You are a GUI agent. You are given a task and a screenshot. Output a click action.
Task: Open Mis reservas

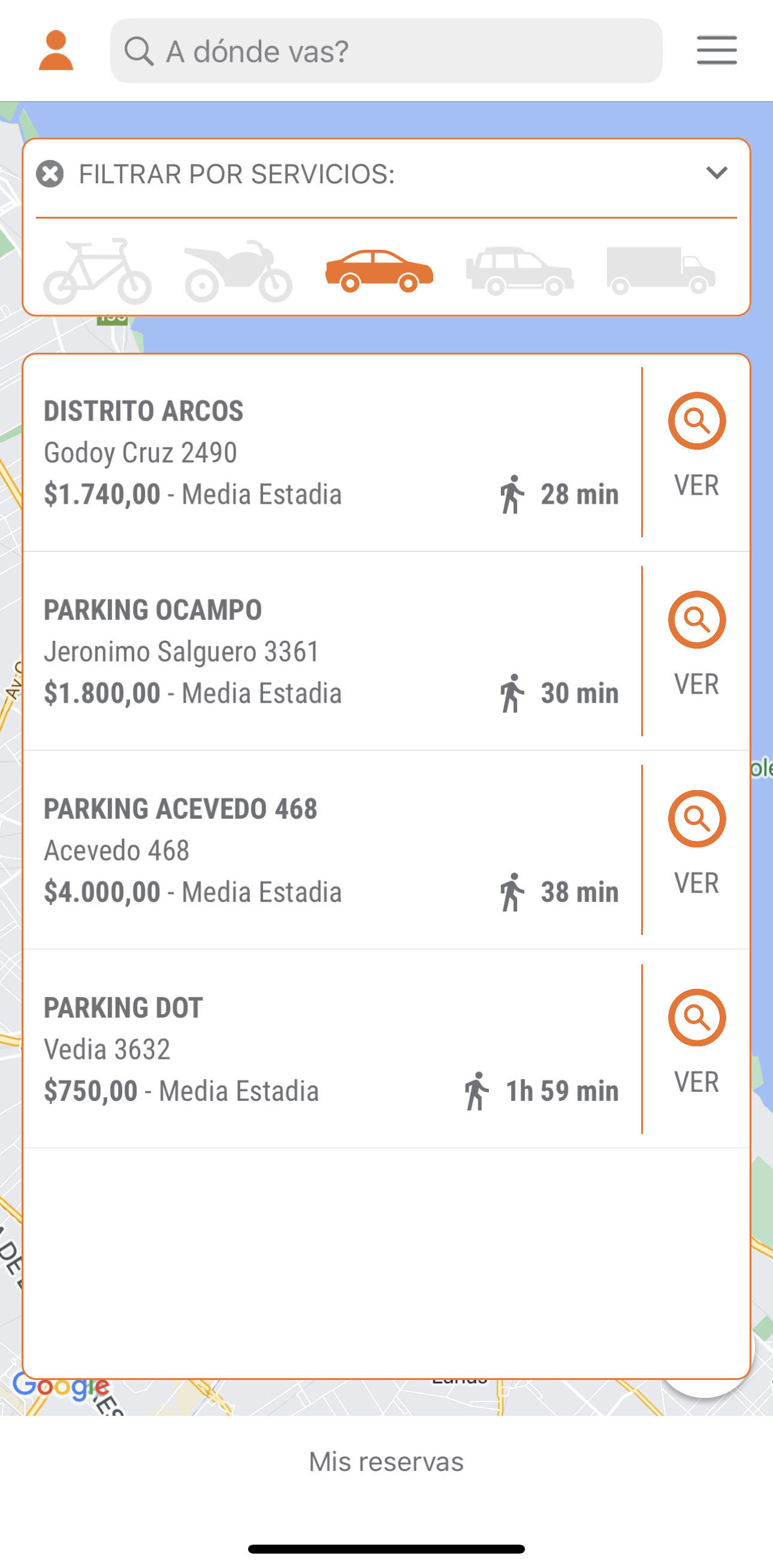coord(386,1461)
